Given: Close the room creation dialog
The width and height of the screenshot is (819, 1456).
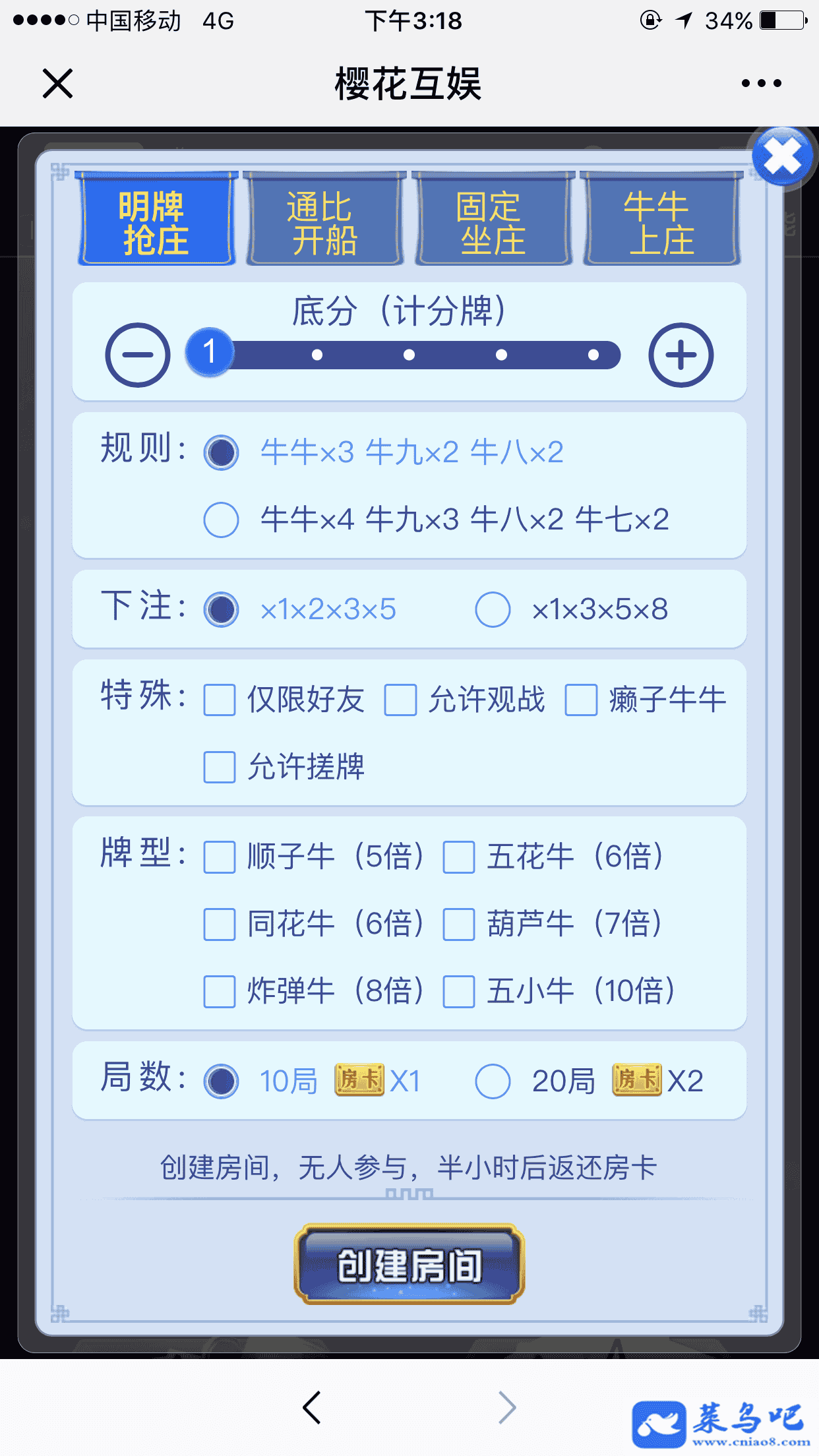Looking at the screenshot, I should (782, 157).
